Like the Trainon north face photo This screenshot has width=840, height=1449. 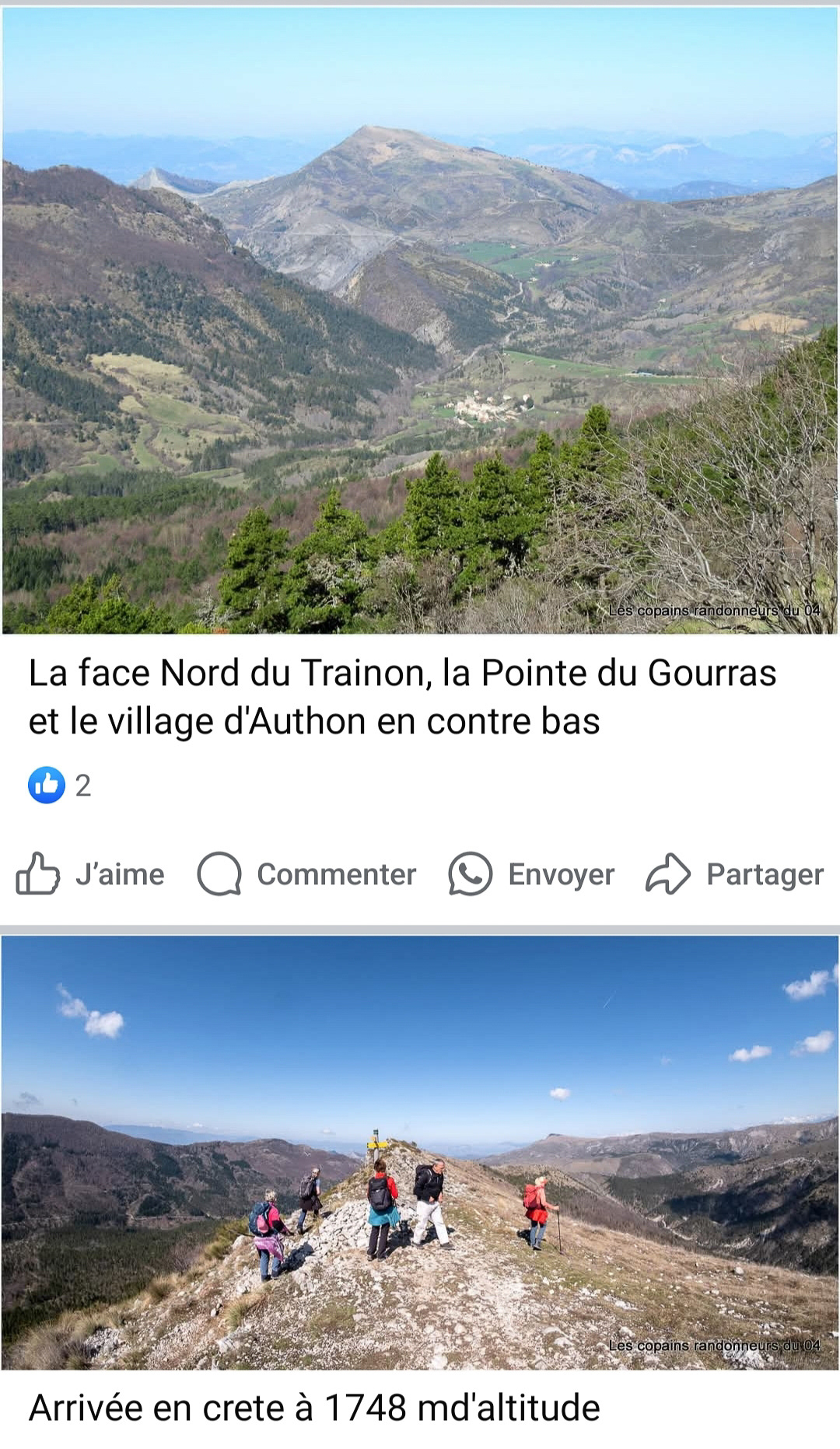(91, 874)
